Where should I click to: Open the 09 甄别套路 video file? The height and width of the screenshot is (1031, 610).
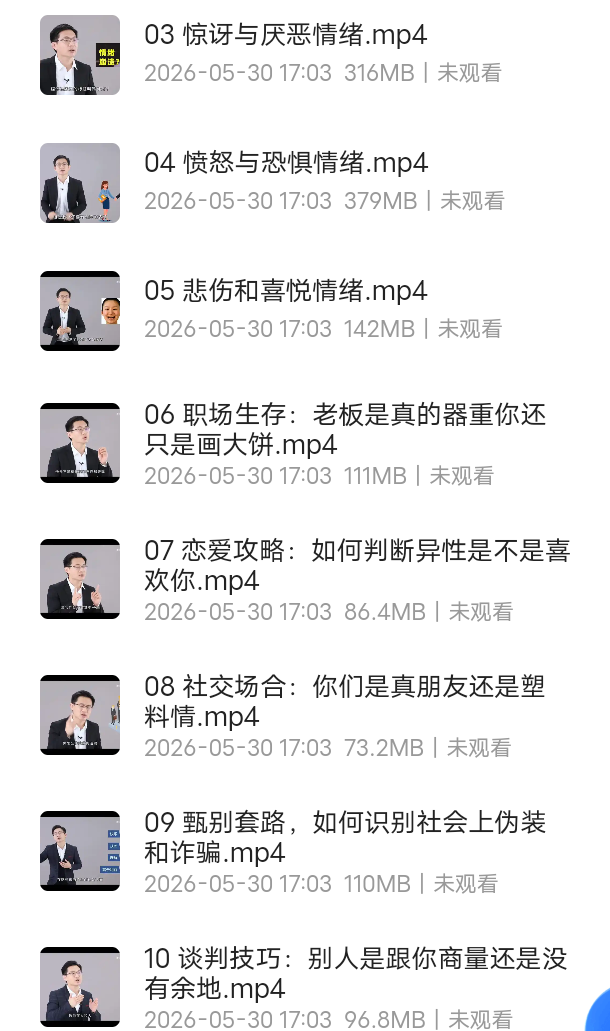tap(305, 851)
